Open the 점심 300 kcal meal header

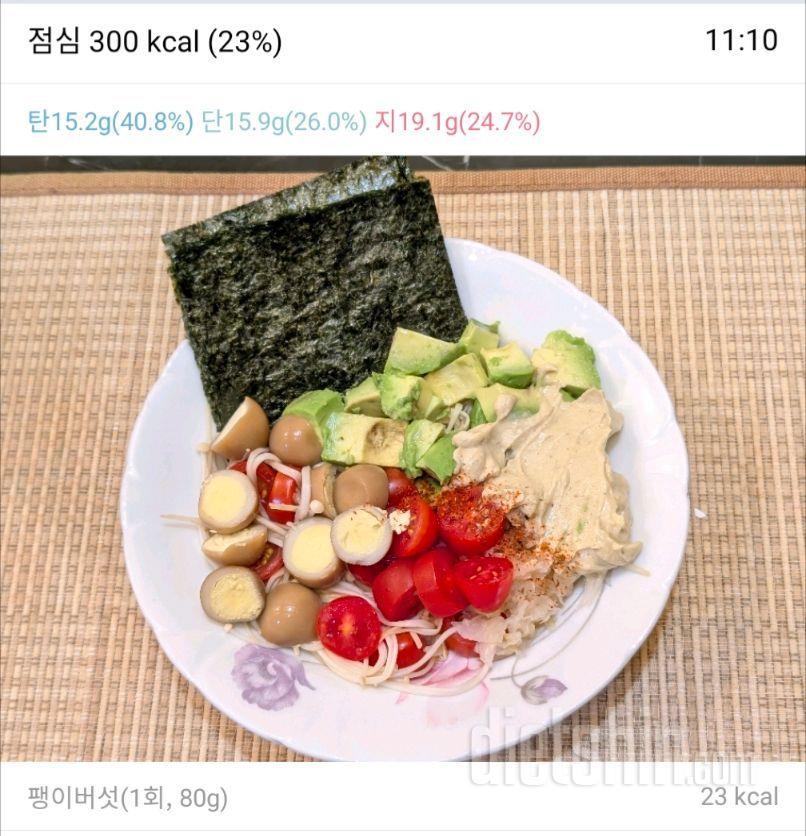click(x=156, y=42)
